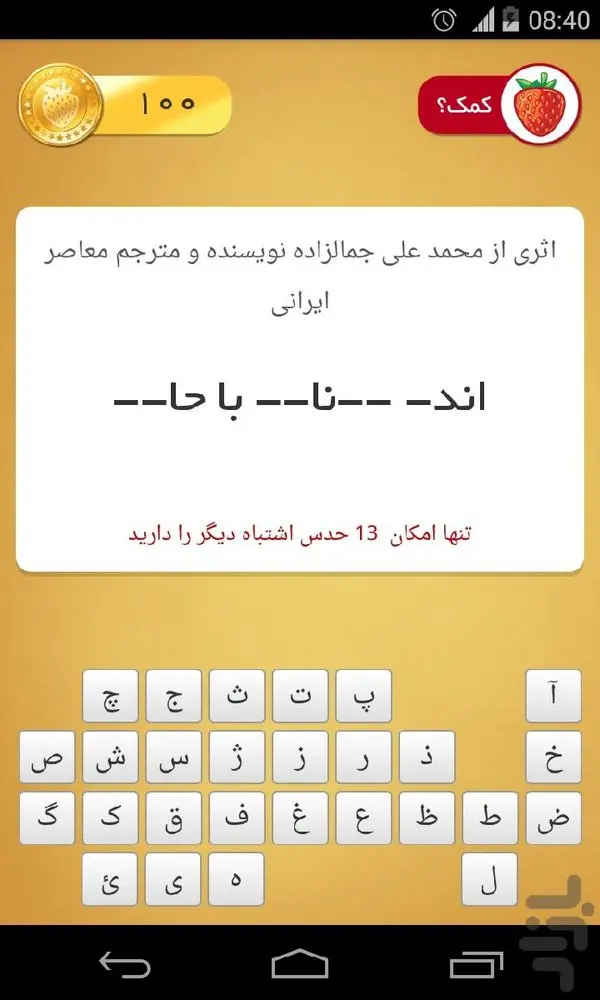The height and width of the screenshot is (1000, 600).
Task: Guess the letter ج
Action: point(174,696)
